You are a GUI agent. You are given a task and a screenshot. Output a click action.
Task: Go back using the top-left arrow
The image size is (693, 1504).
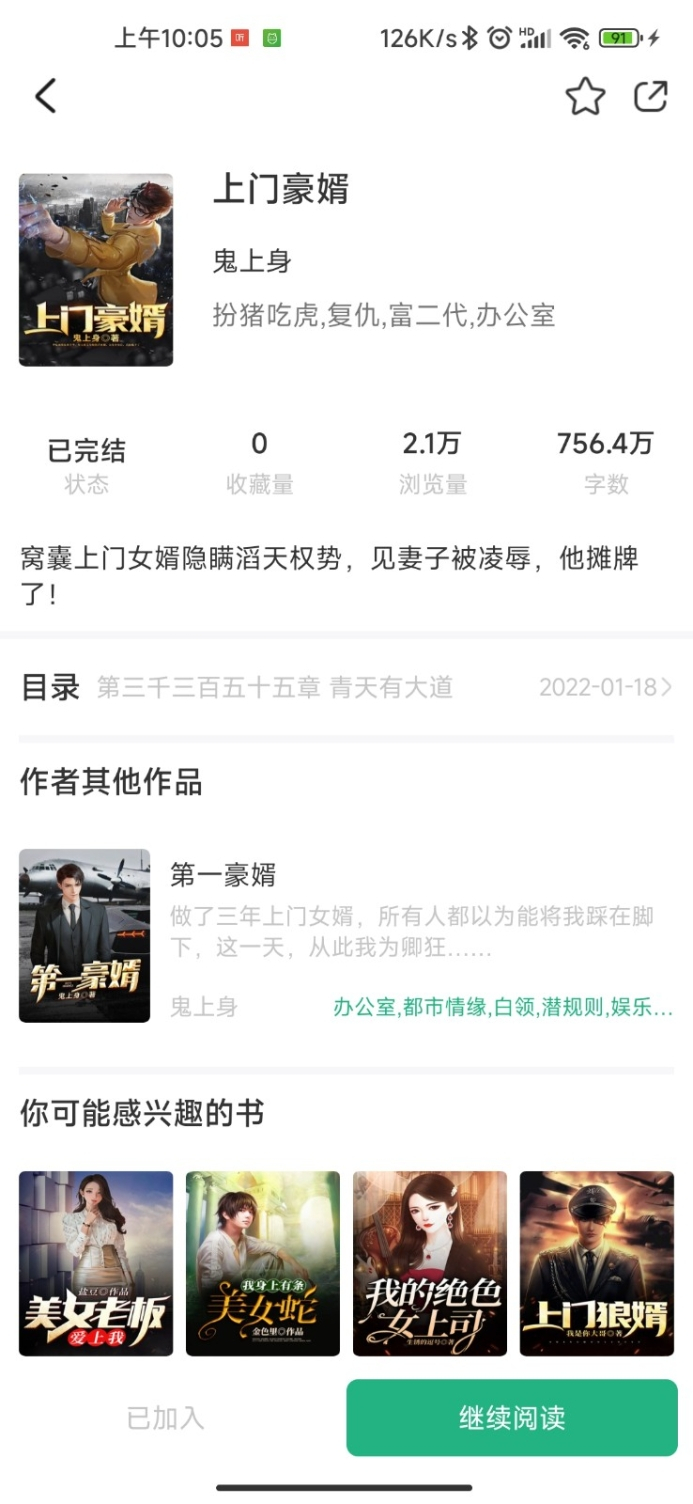46,97
